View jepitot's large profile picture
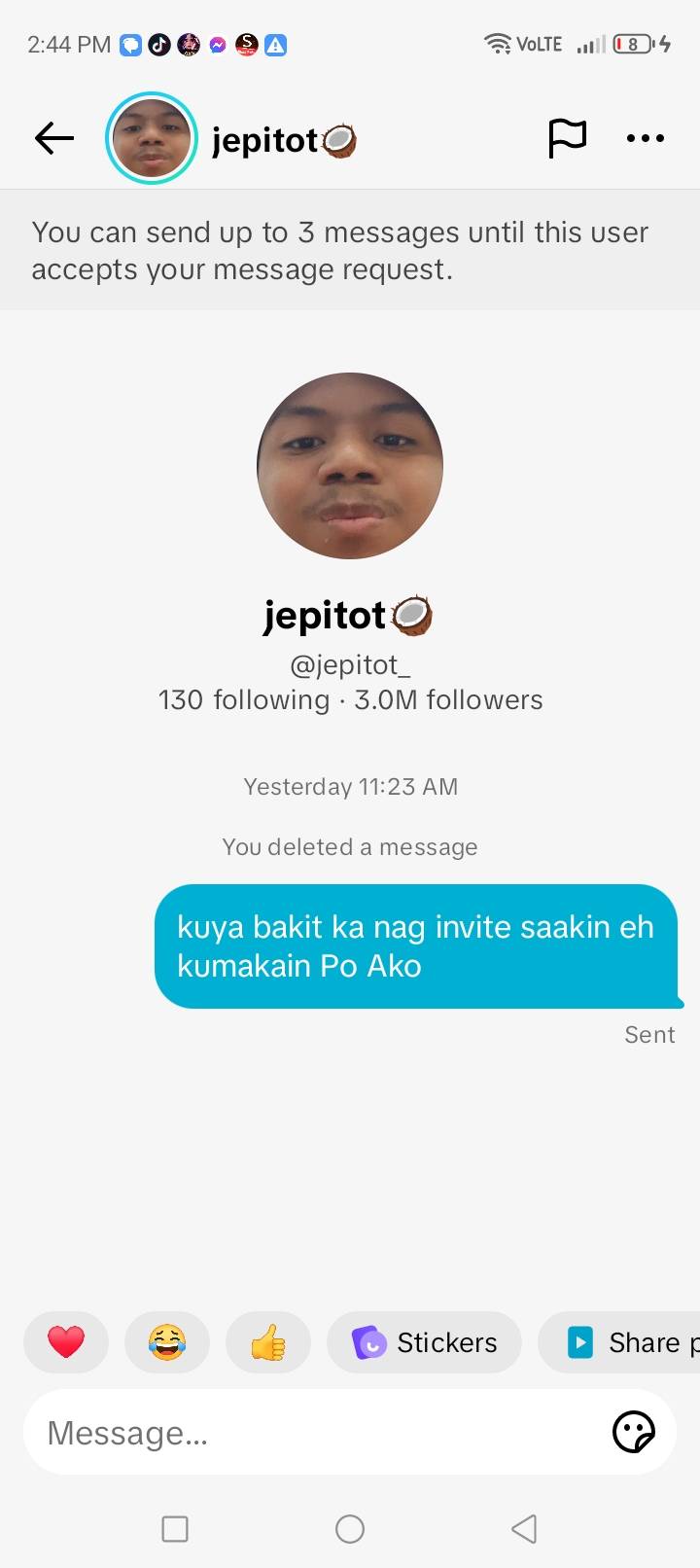The width and height of the screenshot is (700, 1568). pos(350,466)
